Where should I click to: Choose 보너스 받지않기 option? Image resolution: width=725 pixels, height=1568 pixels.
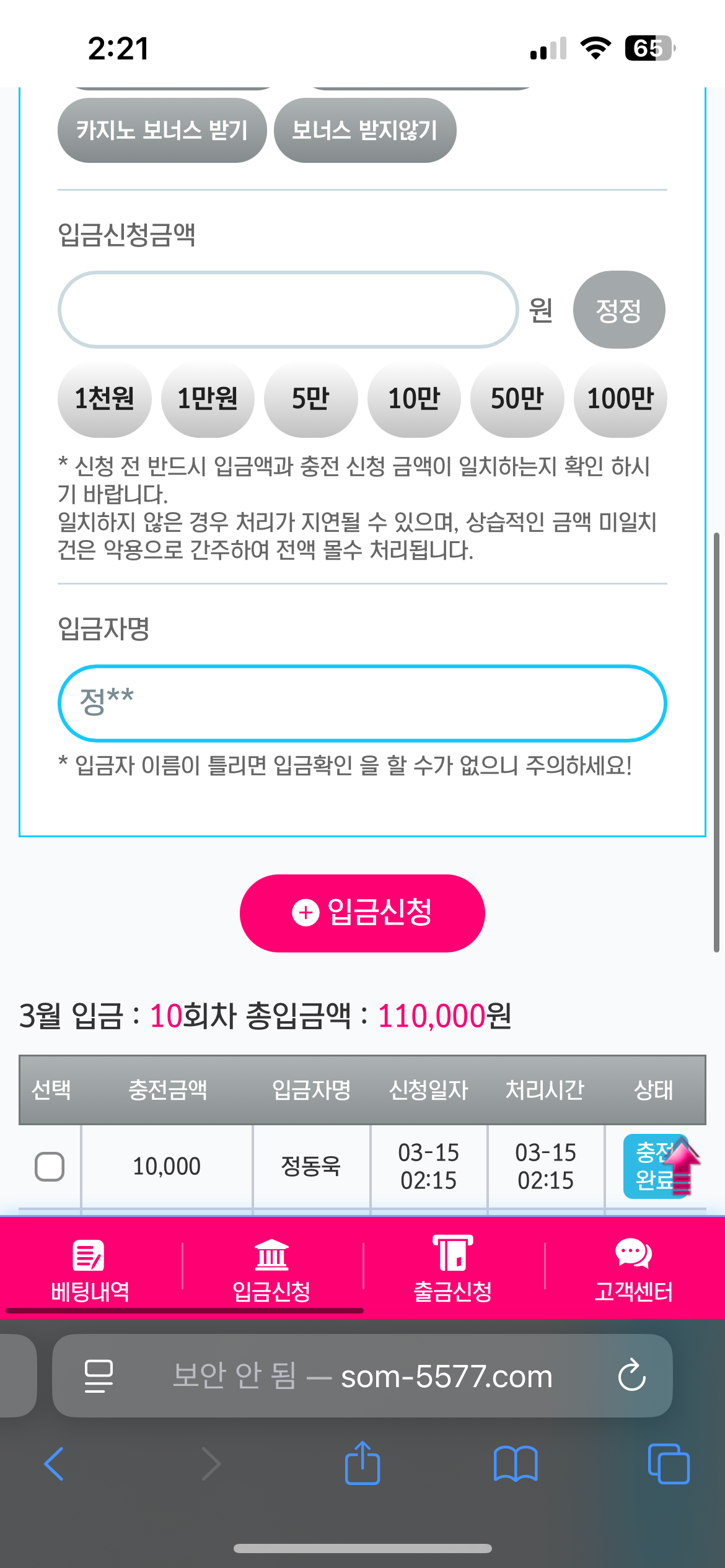(364, 131)
